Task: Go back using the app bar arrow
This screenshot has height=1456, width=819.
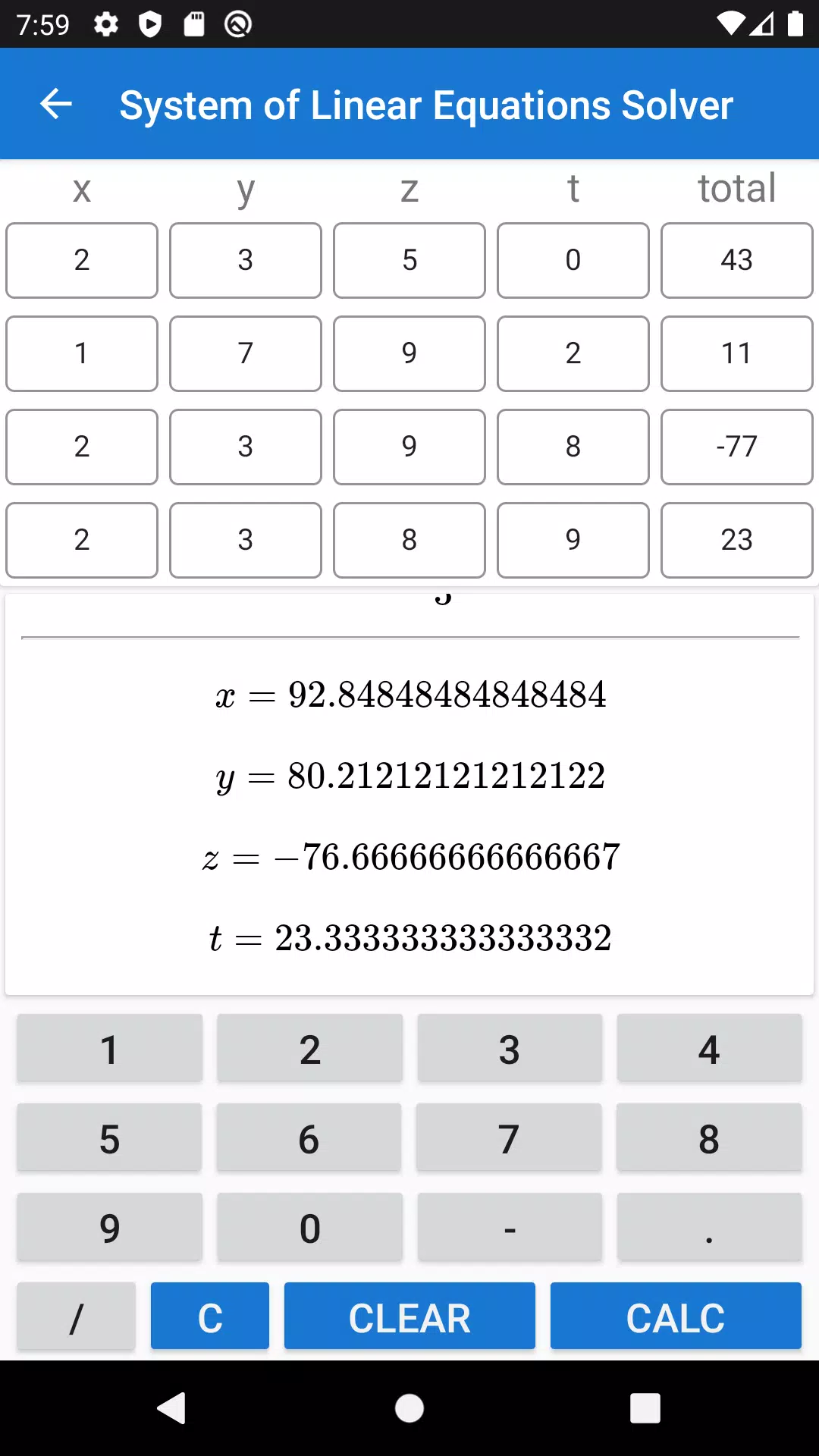Action: point(56,104)
